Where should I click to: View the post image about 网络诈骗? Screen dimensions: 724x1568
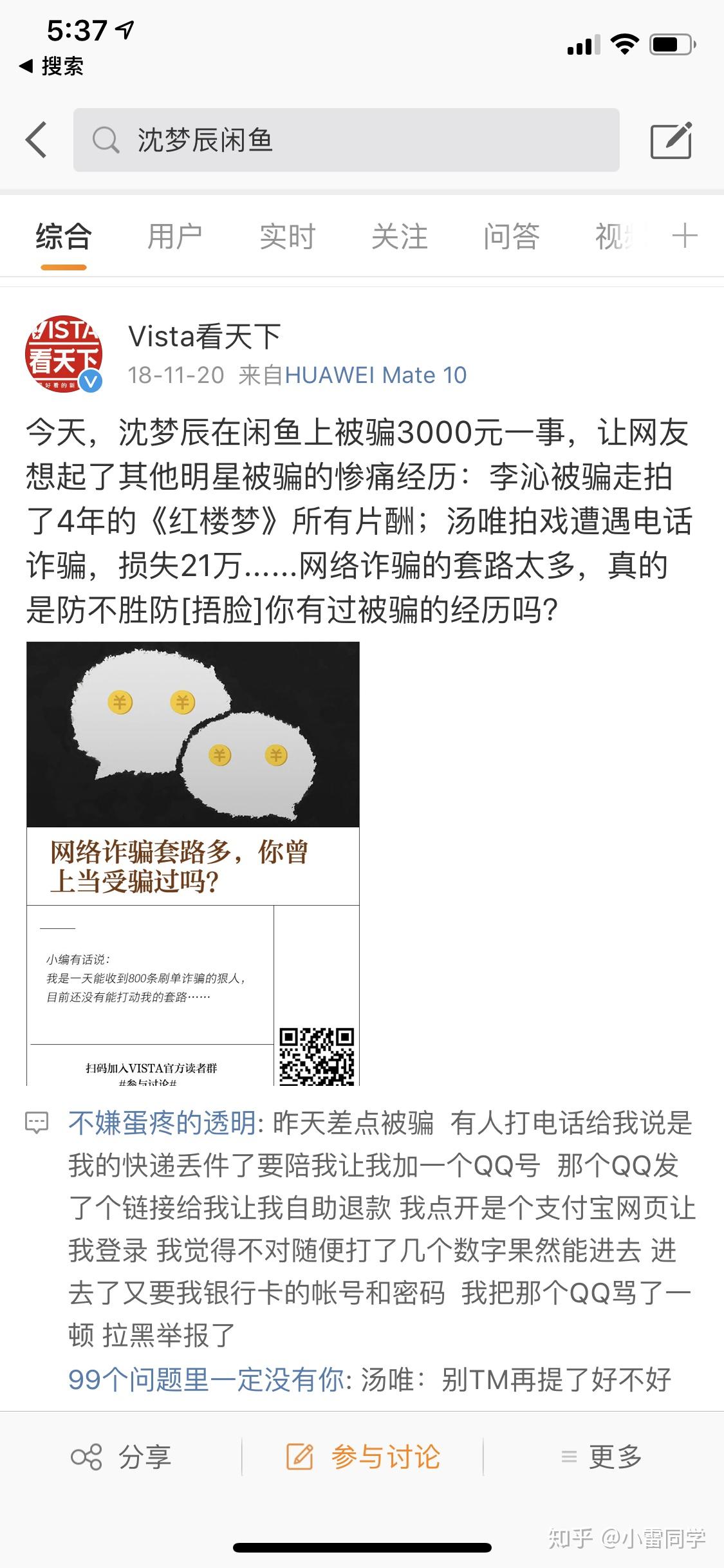pos(192,863)
